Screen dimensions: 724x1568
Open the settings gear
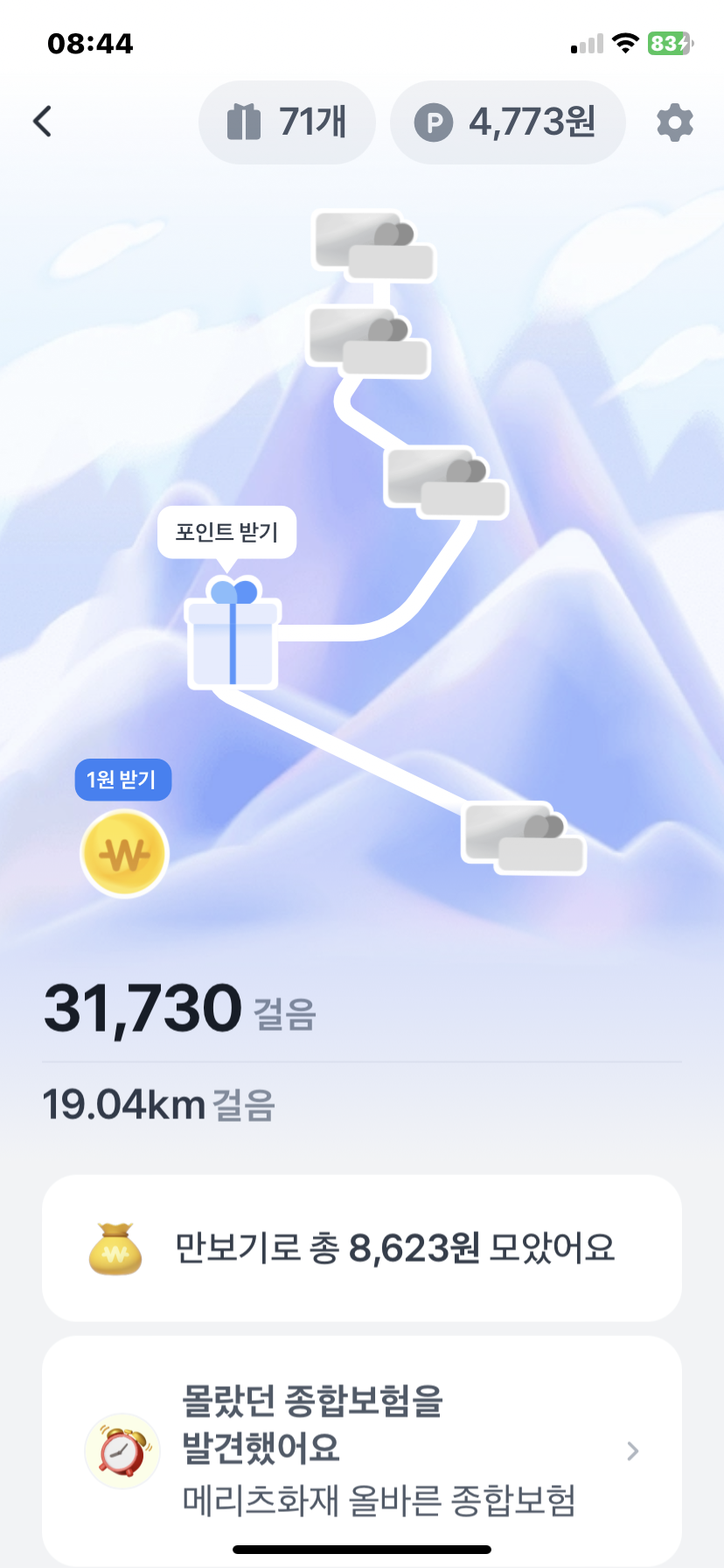tap(674, 122)
